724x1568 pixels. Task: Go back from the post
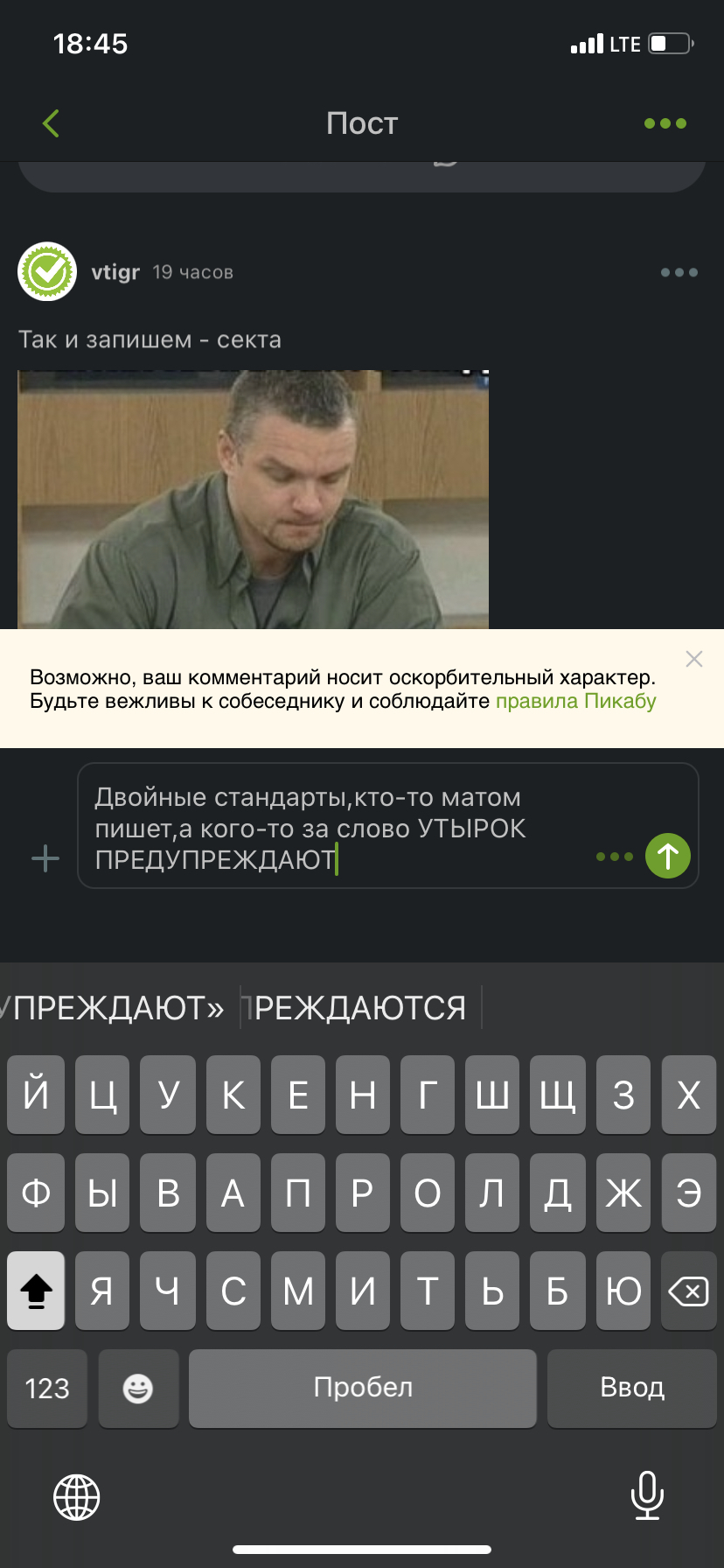(x=51, y=123)
